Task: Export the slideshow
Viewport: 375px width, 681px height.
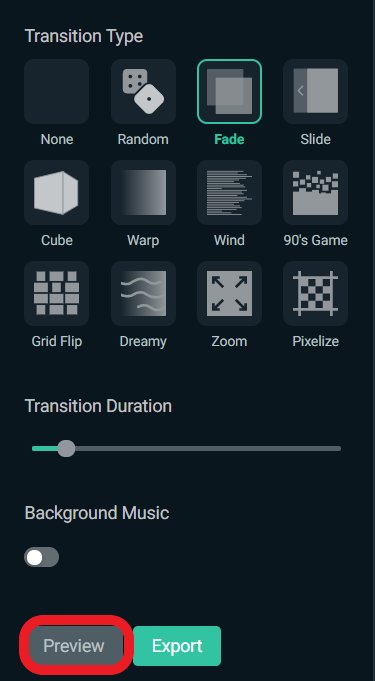Action: [177, 646]
